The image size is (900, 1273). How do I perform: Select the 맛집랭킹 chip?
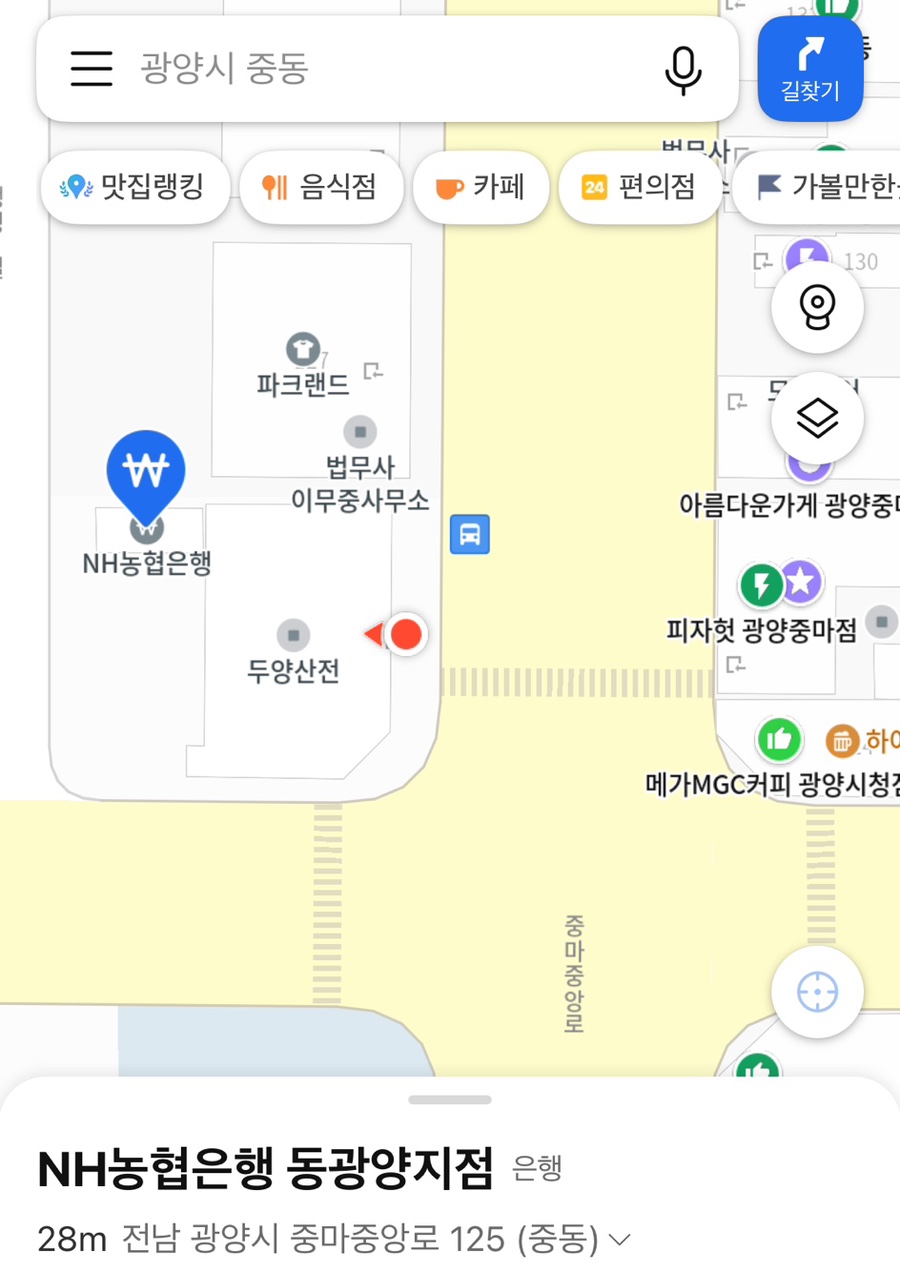tap(135, 187)
